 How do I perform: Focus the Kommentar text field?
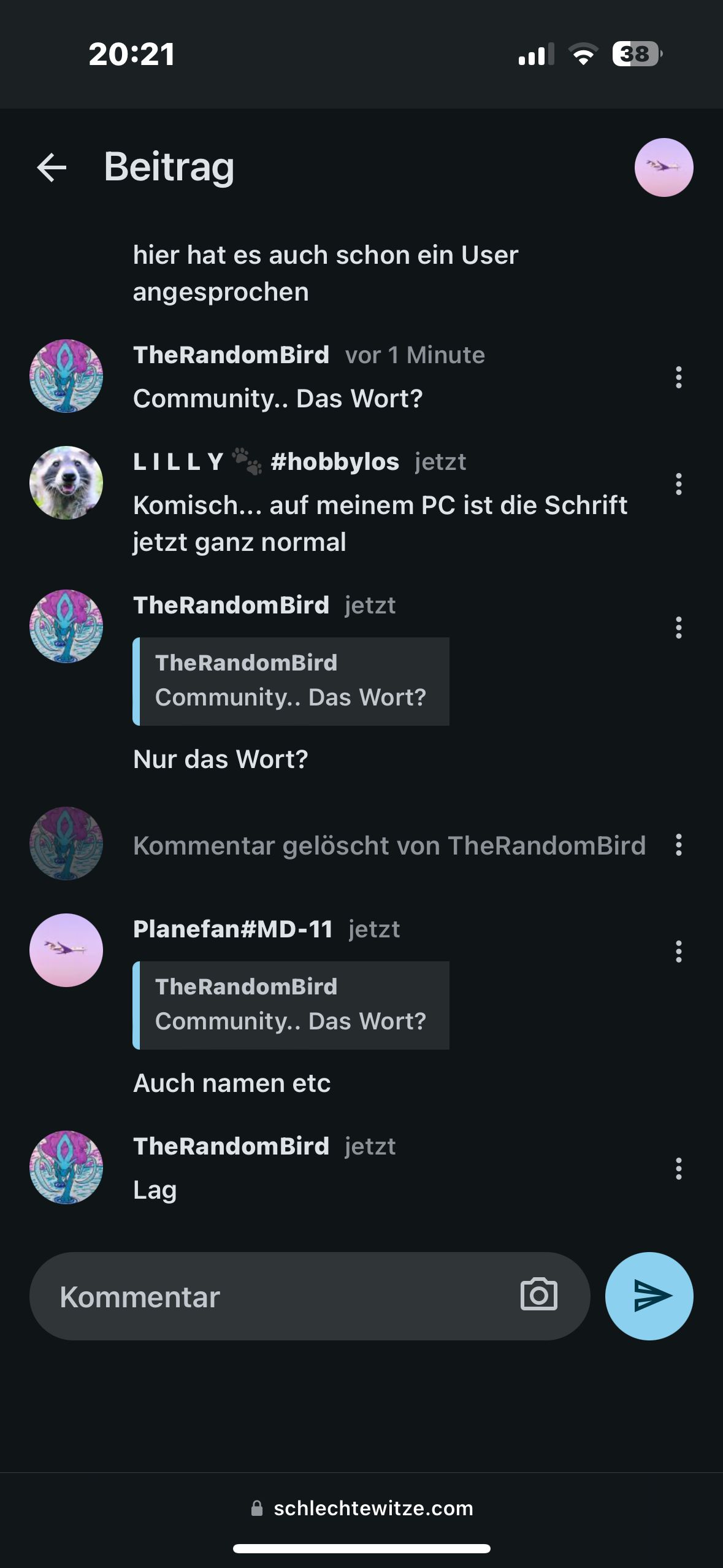point(276,1296)
